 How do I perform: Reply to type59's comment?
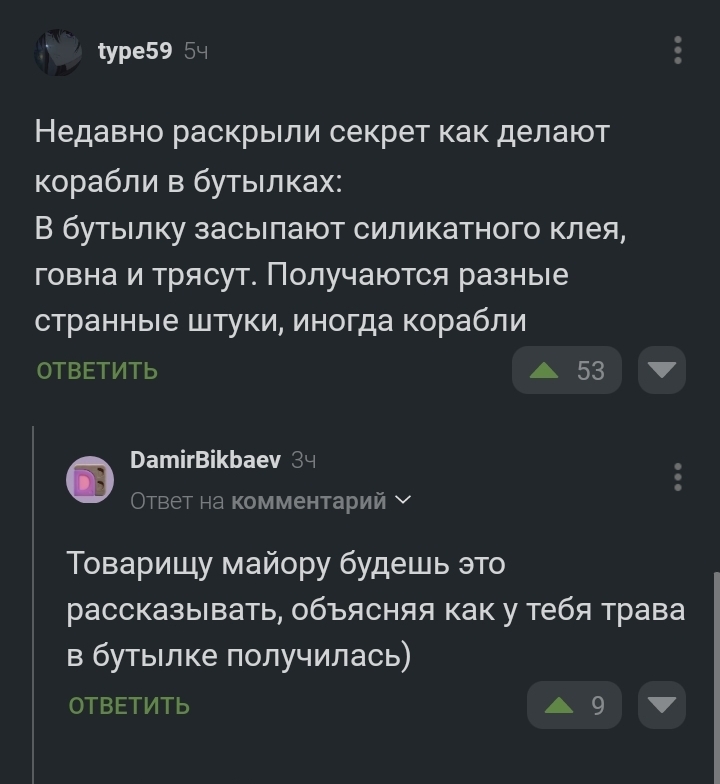[97, 371]
